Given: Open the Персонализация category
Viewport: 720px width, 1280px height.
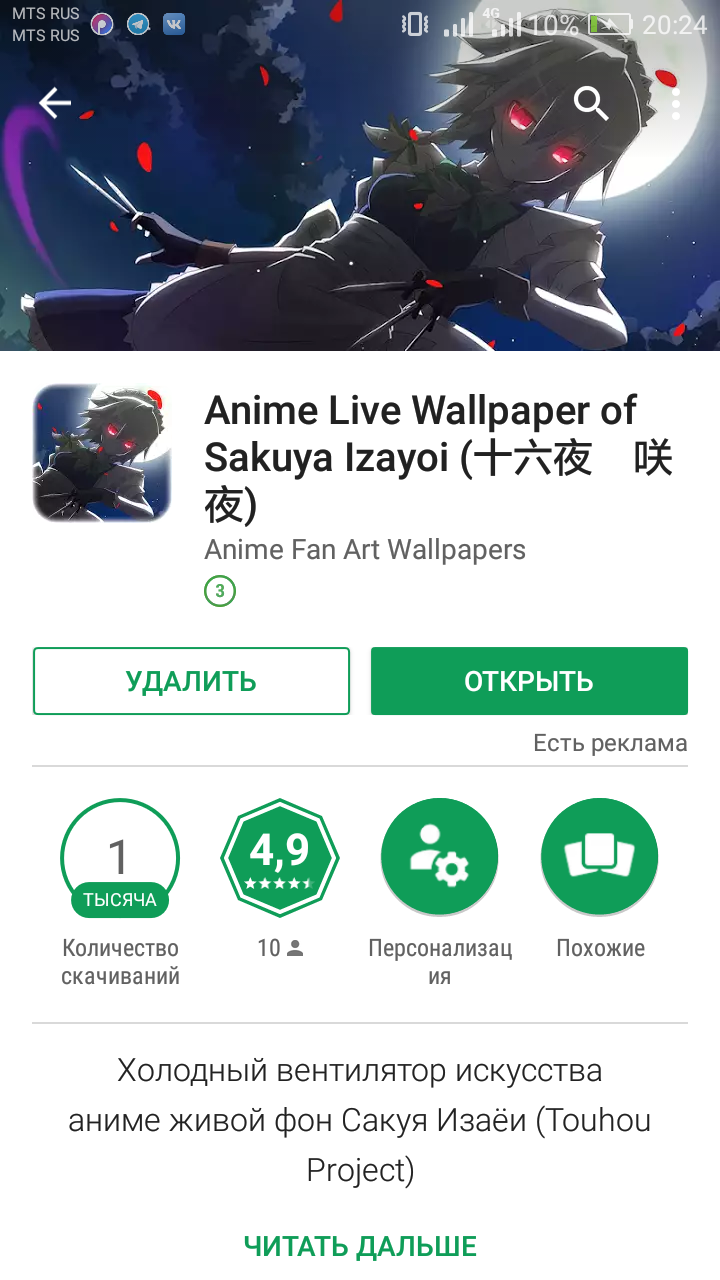Looking at the screenshot, I should 440,857.
